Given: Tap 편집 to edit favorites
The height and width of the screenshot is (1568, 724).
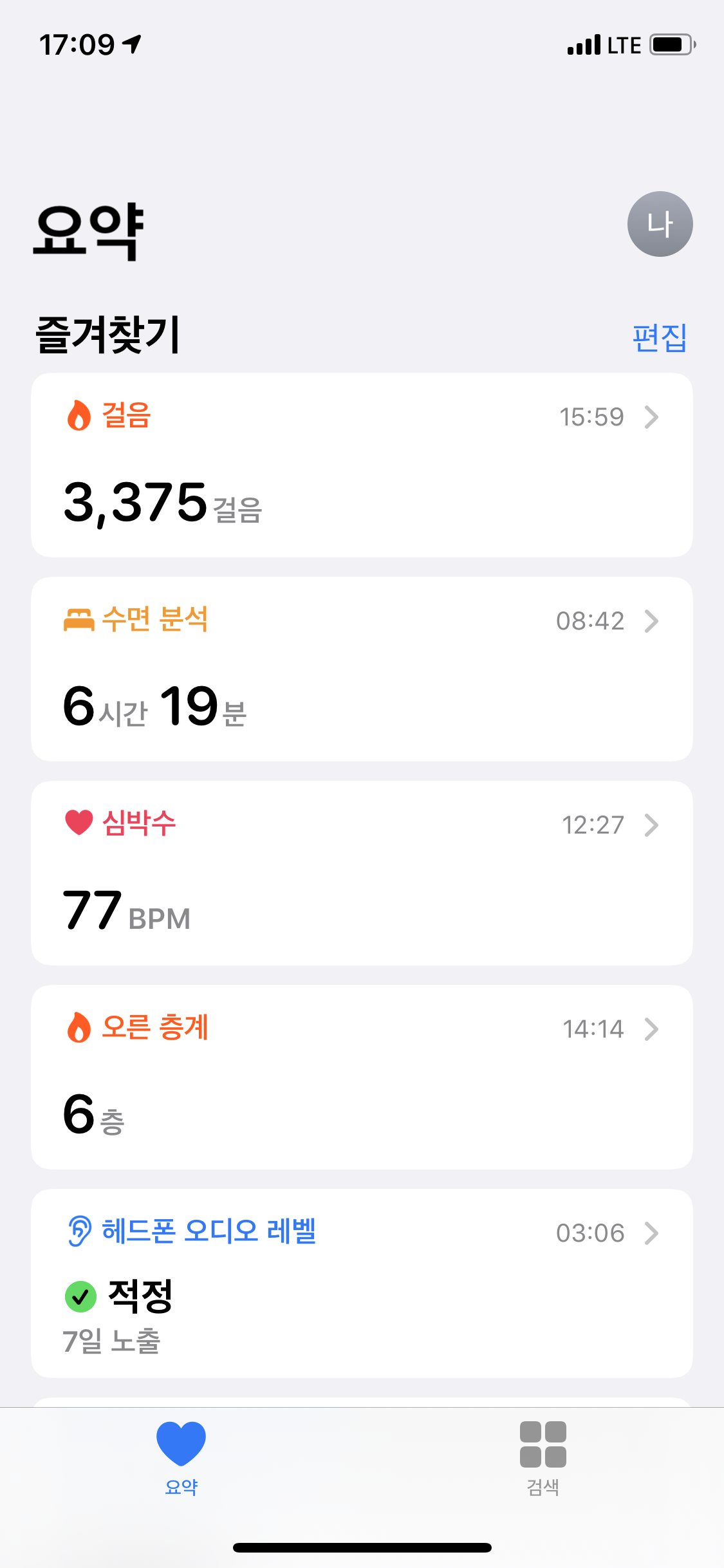Looking at the screenshot, I should tap(660, 337).
